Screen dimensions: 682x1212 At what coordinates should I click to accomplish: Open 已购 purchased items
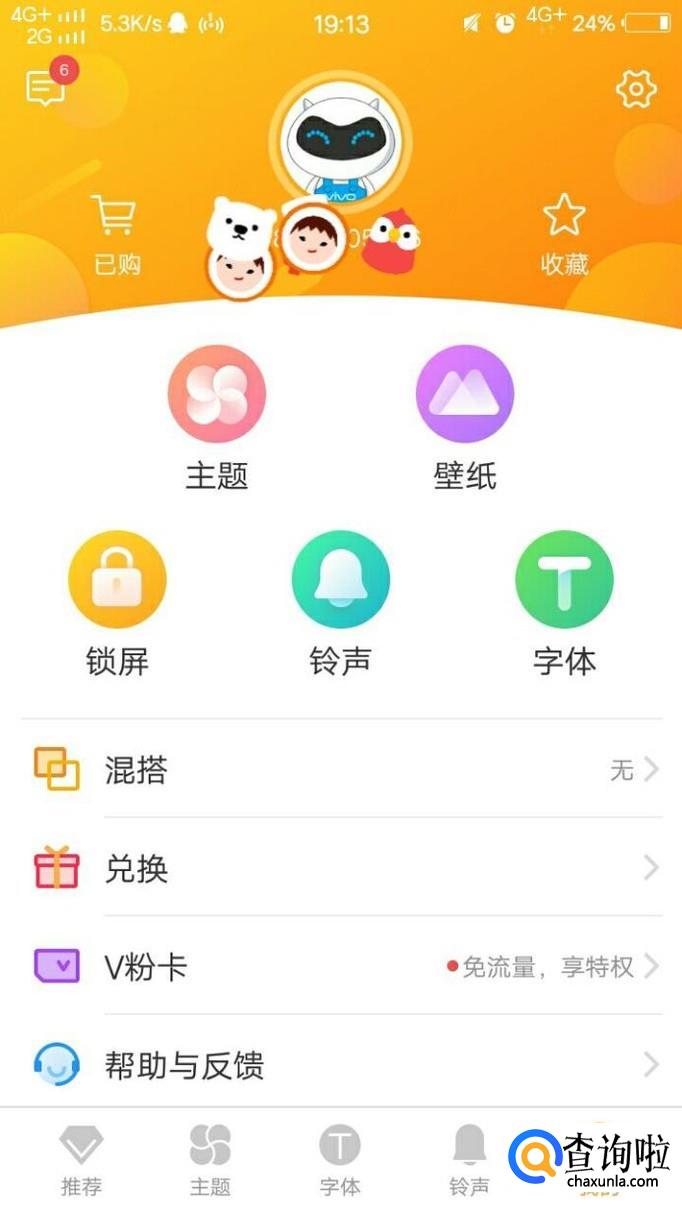click(x=116, y=235)
